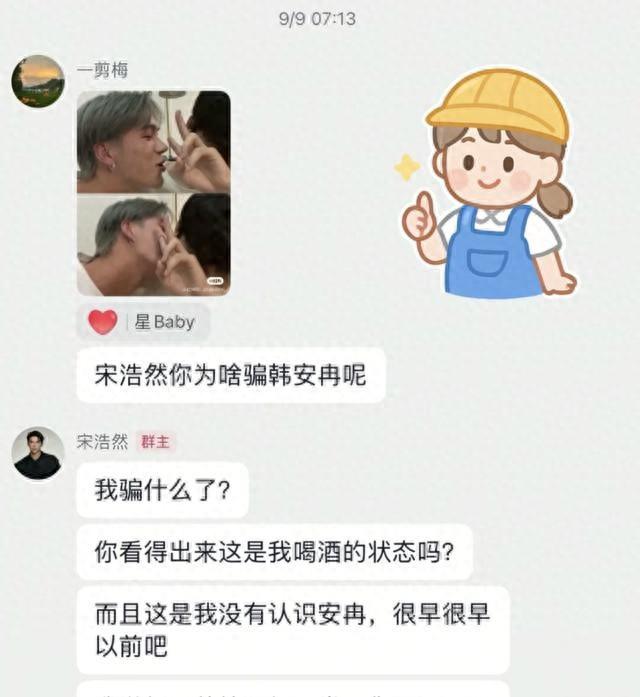The width and height of the screenshot is (640, 697).
Task: Open 宋浩然's profile avatar
Action: tap(38, 454)
